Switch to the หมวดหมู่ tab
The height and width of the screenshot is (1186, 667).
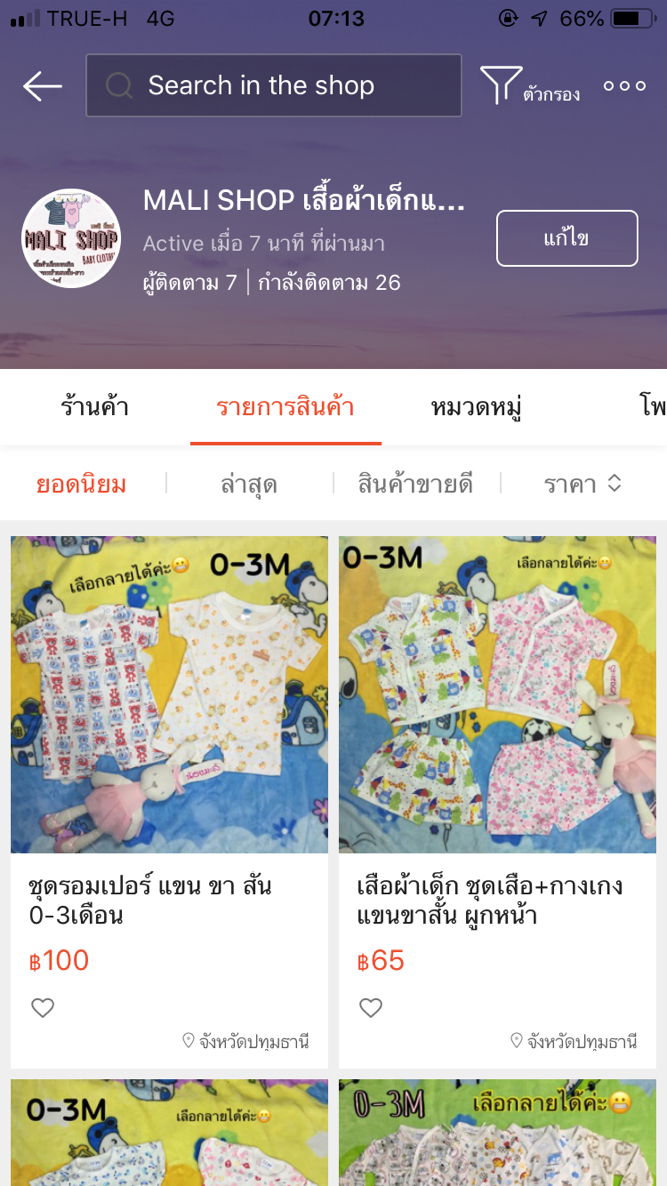476,407
